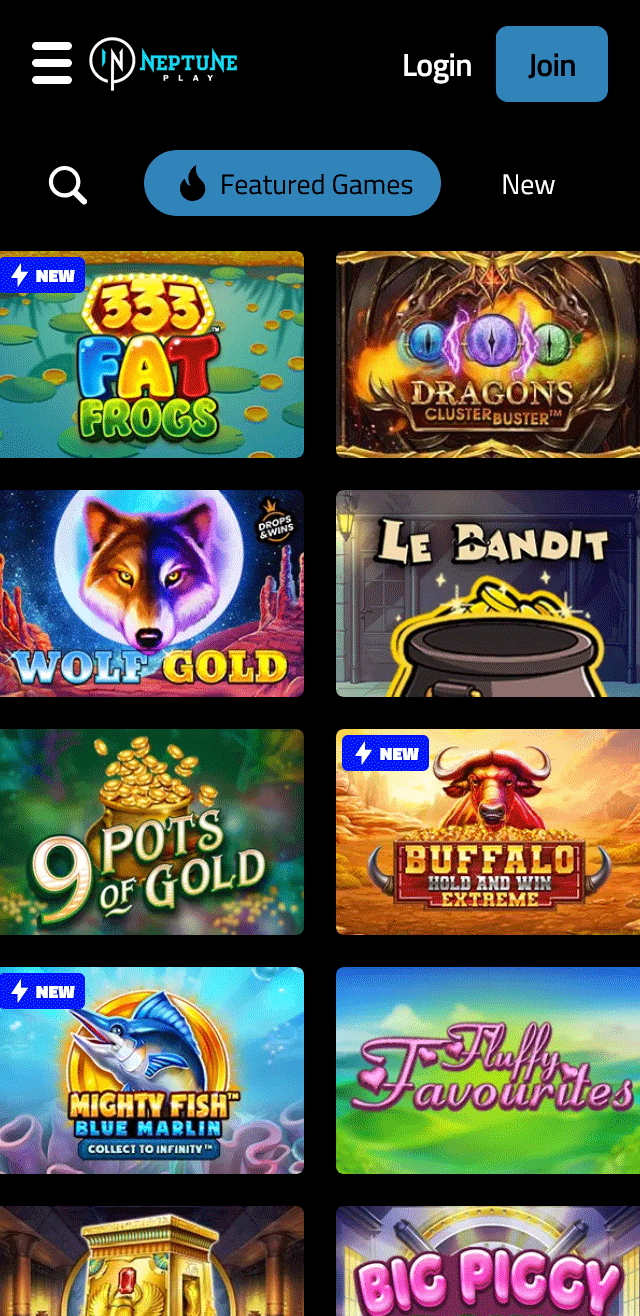The width and height of the screenshot is (640, 1316).
Task: Open the Wolf Gold game
Action: click(x=152, y=594)
